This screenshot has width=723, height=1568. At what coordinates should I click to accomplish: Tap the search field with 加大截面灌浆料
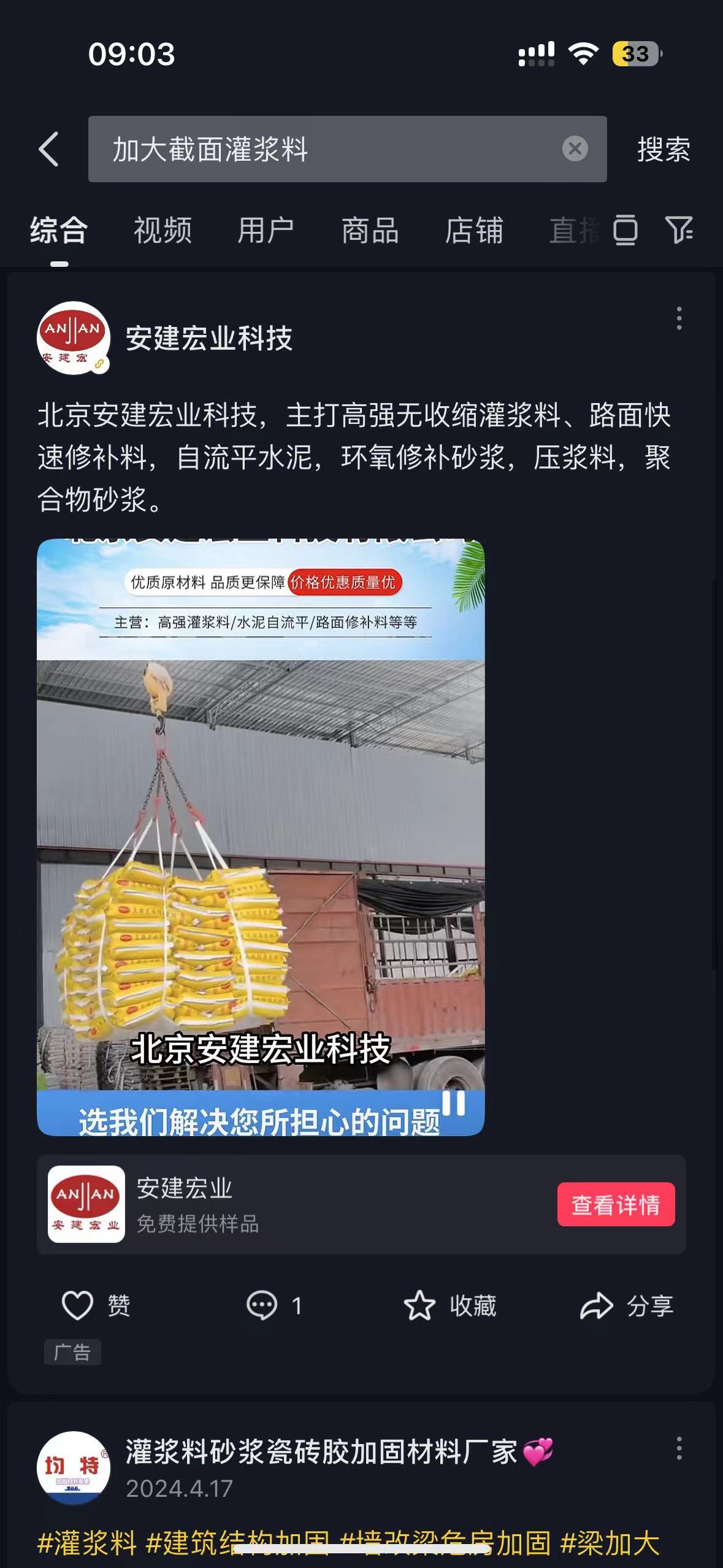point(325,149)
